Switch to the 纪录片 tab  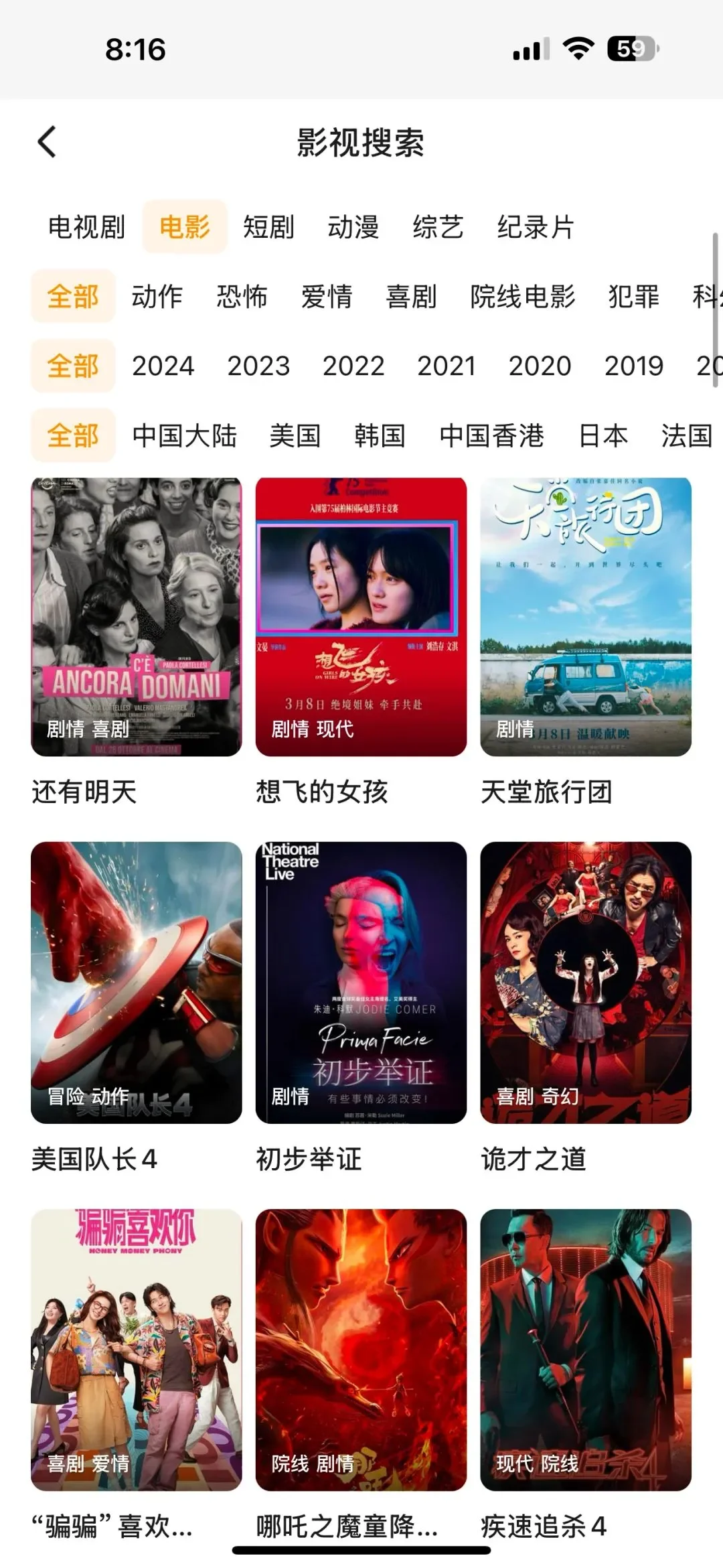coord(536,227)
